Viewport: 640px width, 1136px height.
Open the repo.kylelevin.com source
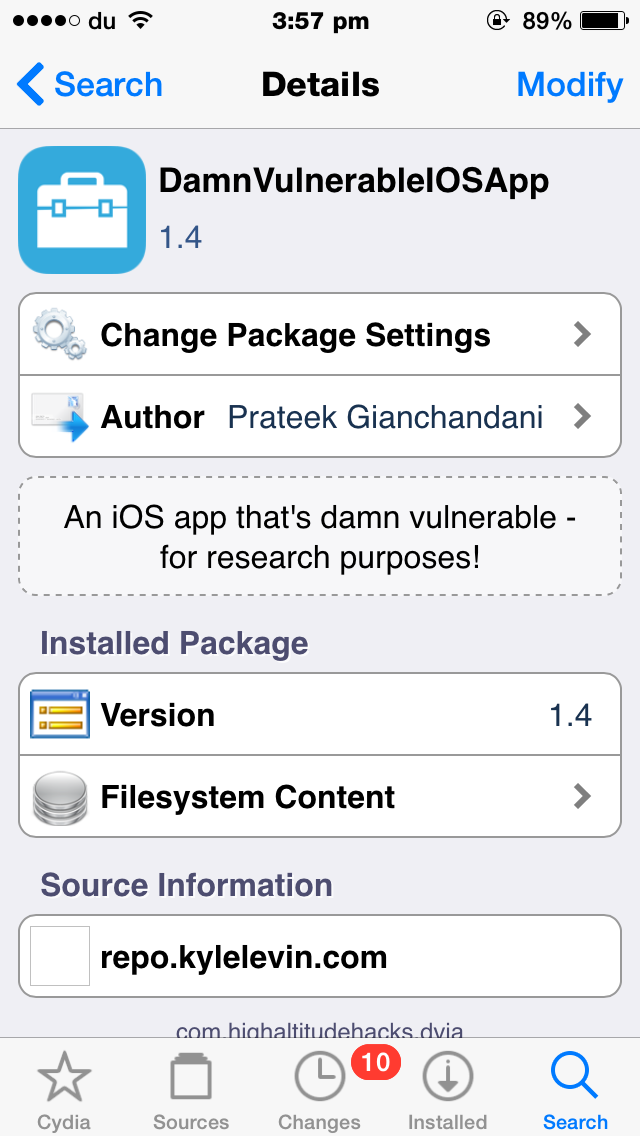[x=320, y=956]
